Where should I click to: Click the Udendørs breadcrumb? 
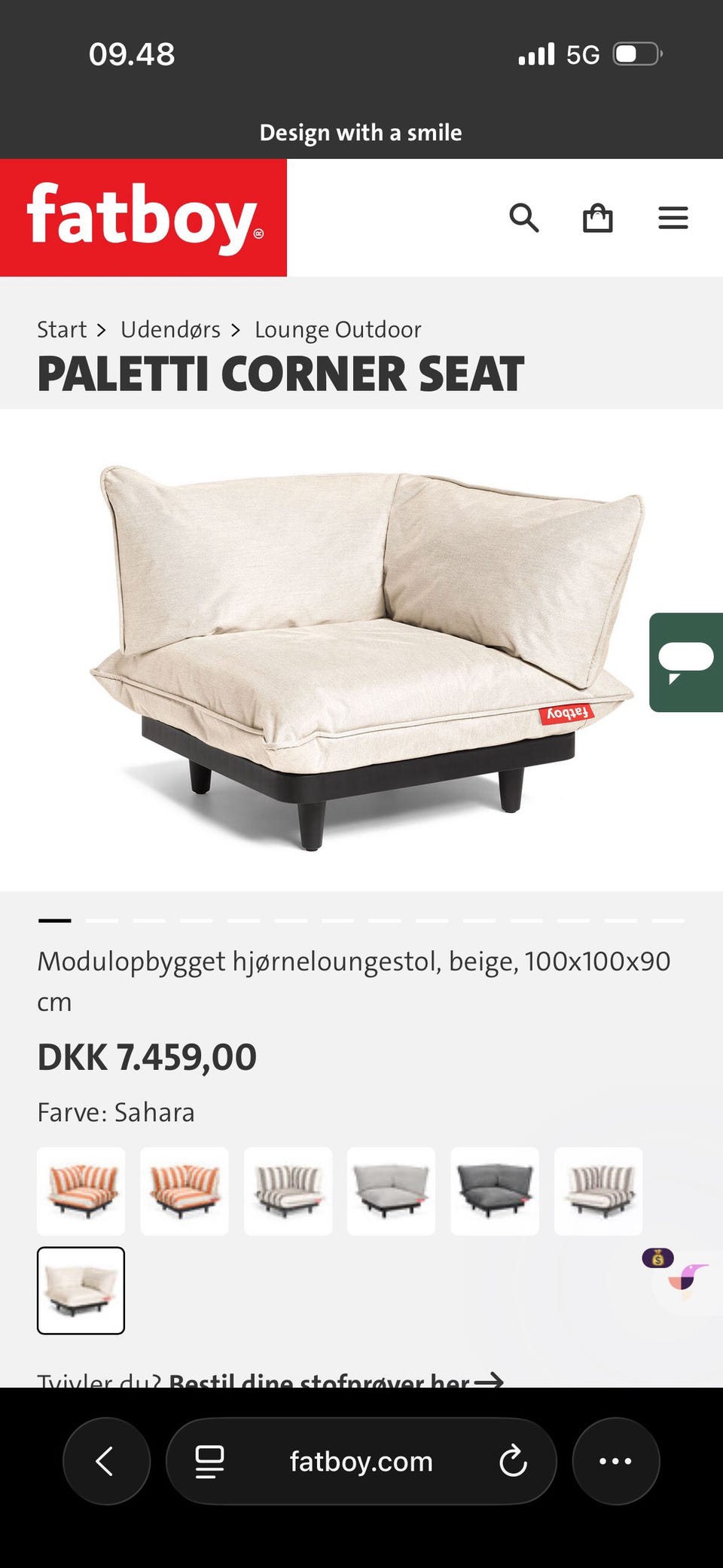coord(170,329)
